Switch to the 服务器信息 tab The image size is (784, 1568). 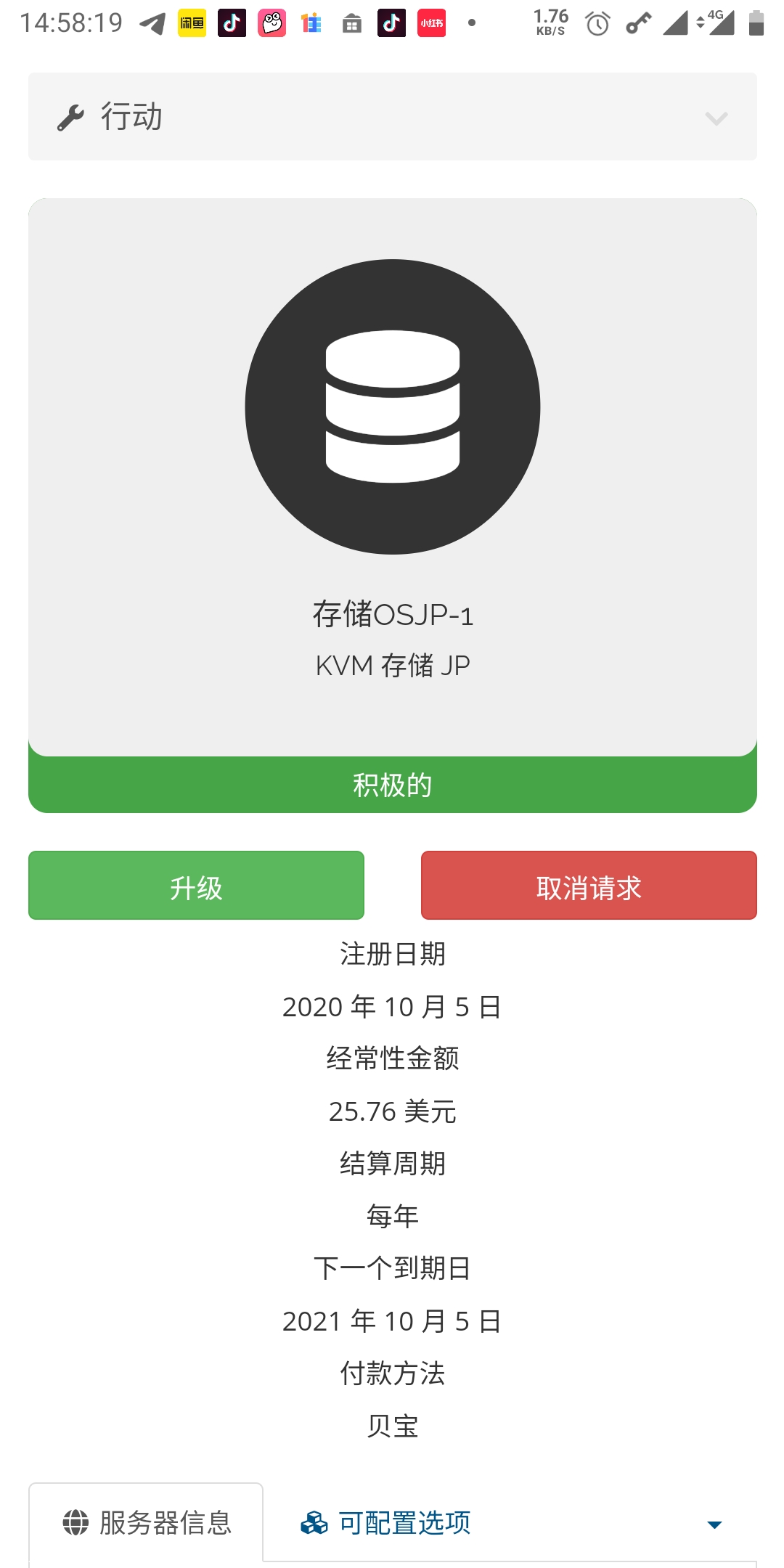click(x=147, y=1523)
